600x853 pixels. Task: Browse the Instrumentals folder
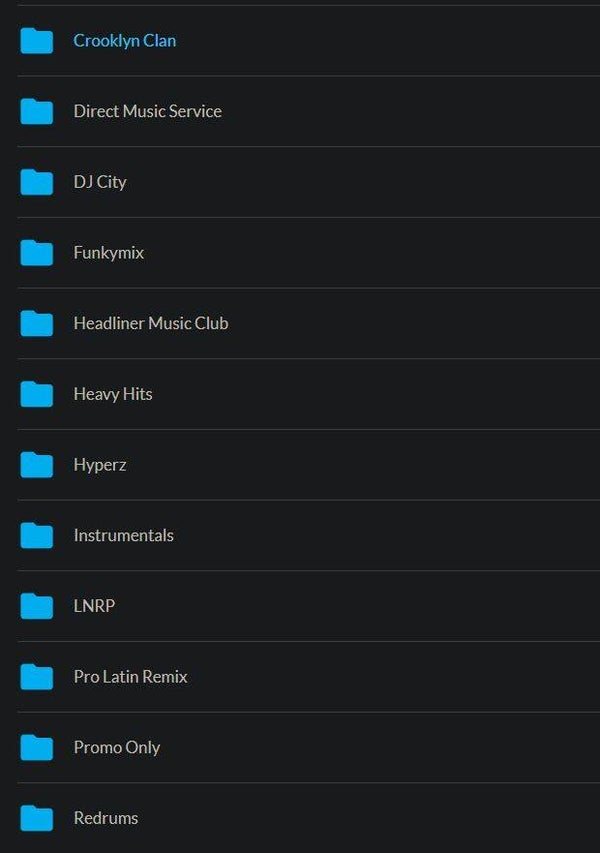[123, 535]
